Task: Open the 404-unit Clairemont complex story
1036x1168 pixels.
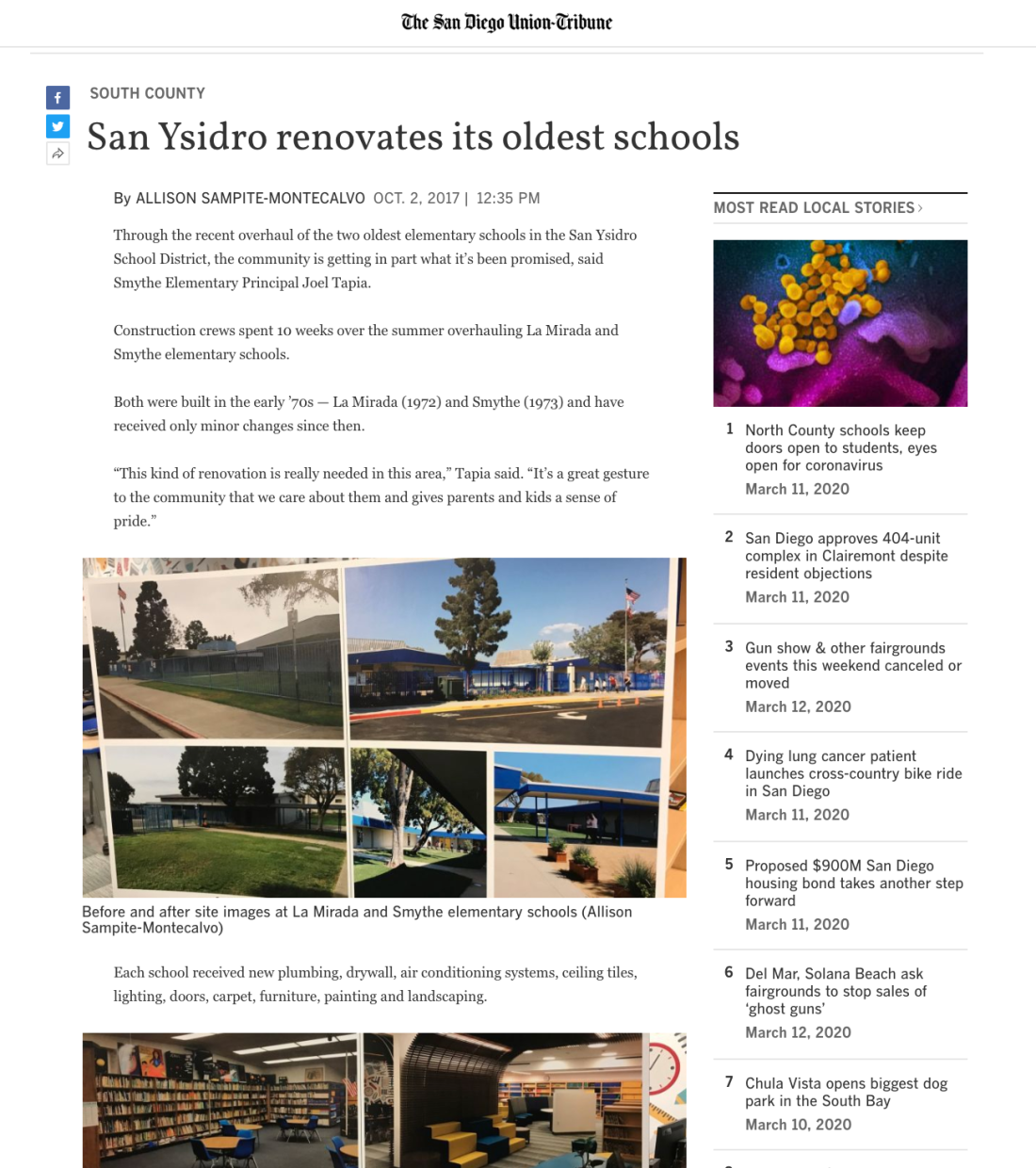Action: (x=846, y=556)
